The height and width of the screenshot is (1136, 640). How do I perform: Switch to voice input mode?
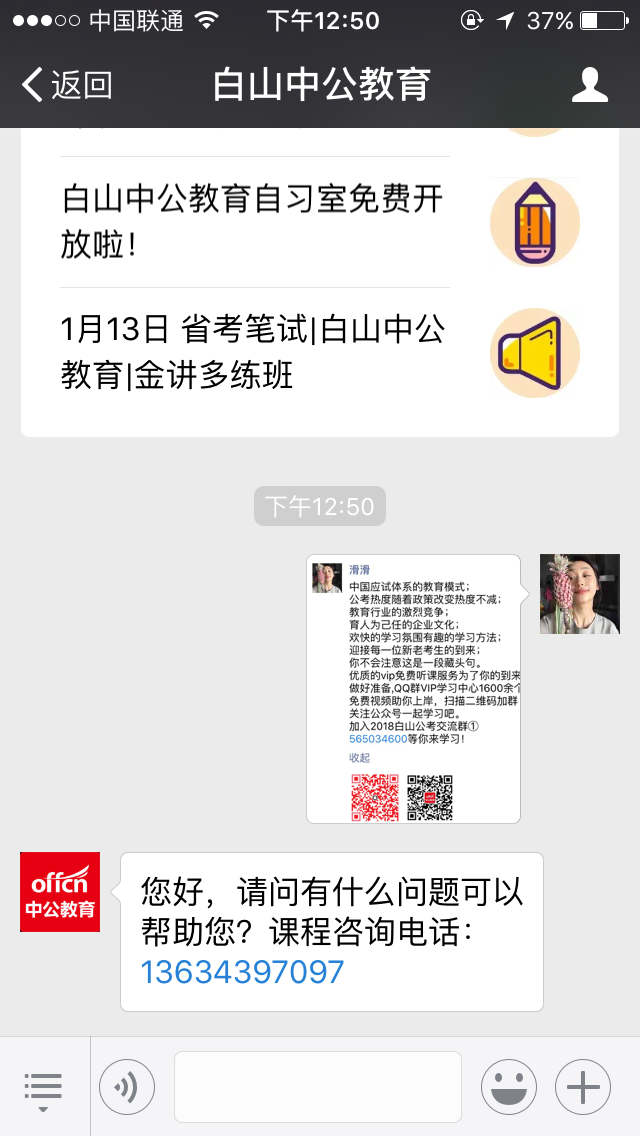[127, 1087]
